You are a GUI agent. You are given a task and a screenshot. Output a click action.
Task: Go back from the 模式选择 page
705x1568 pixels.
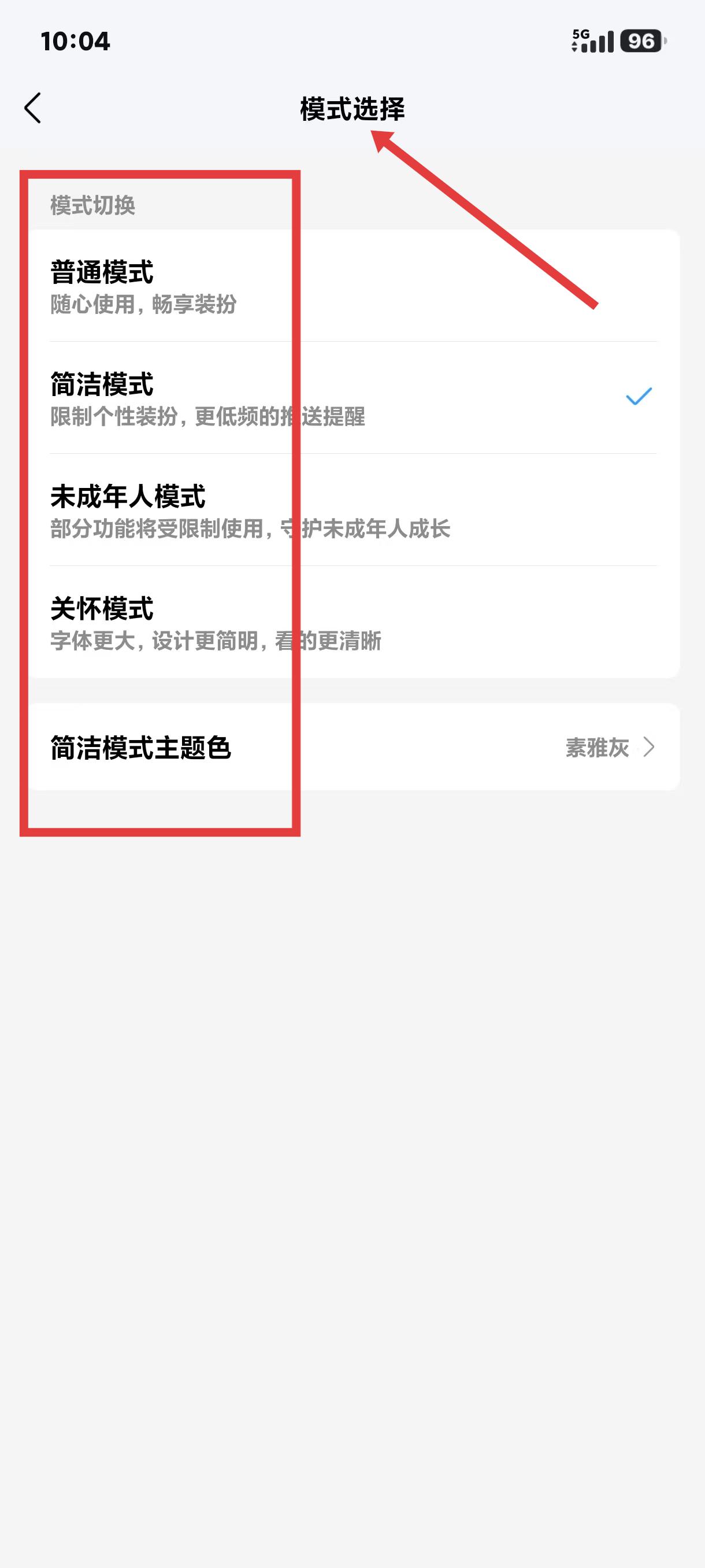pos(33,108)
